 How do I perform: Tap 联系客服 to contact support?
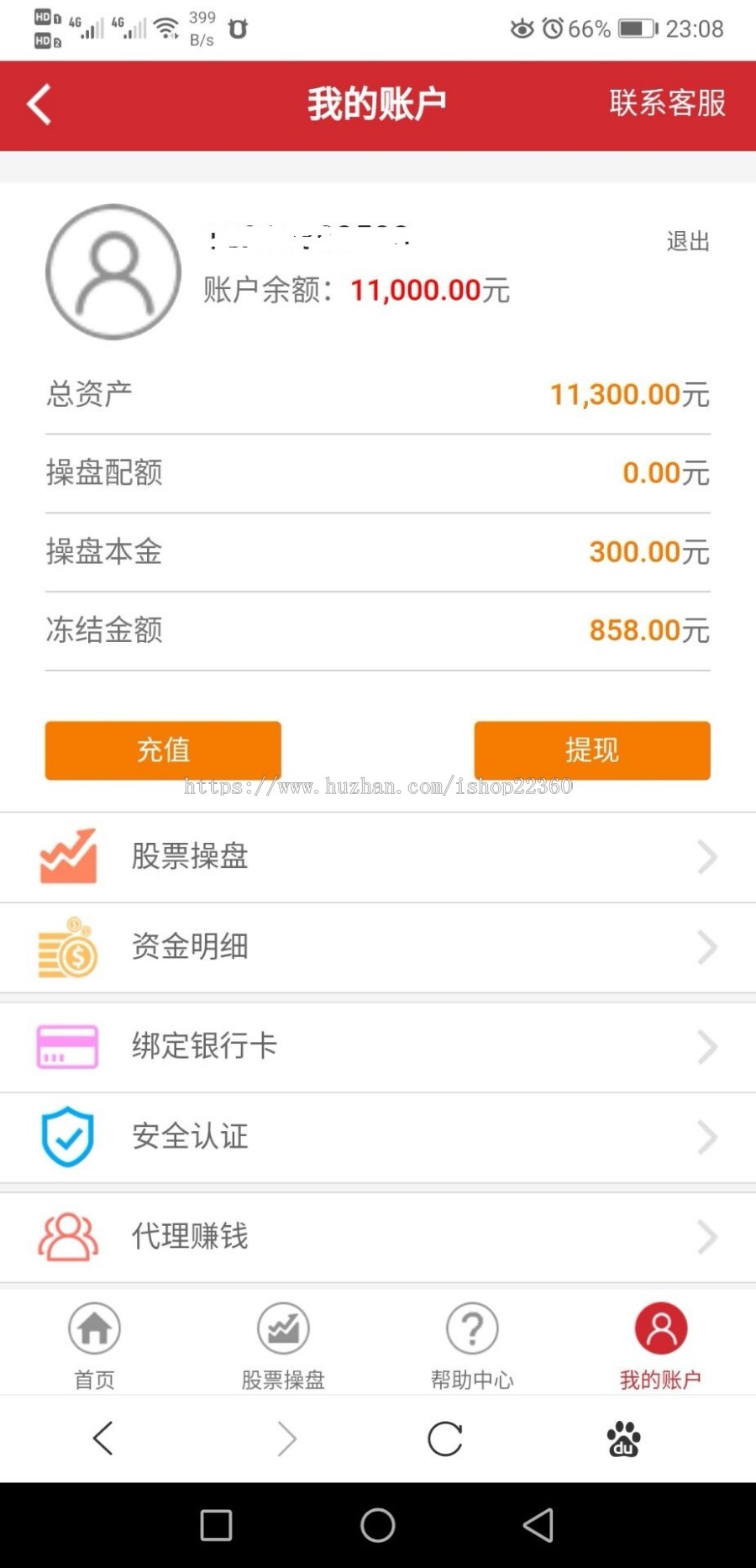point(667,103)
